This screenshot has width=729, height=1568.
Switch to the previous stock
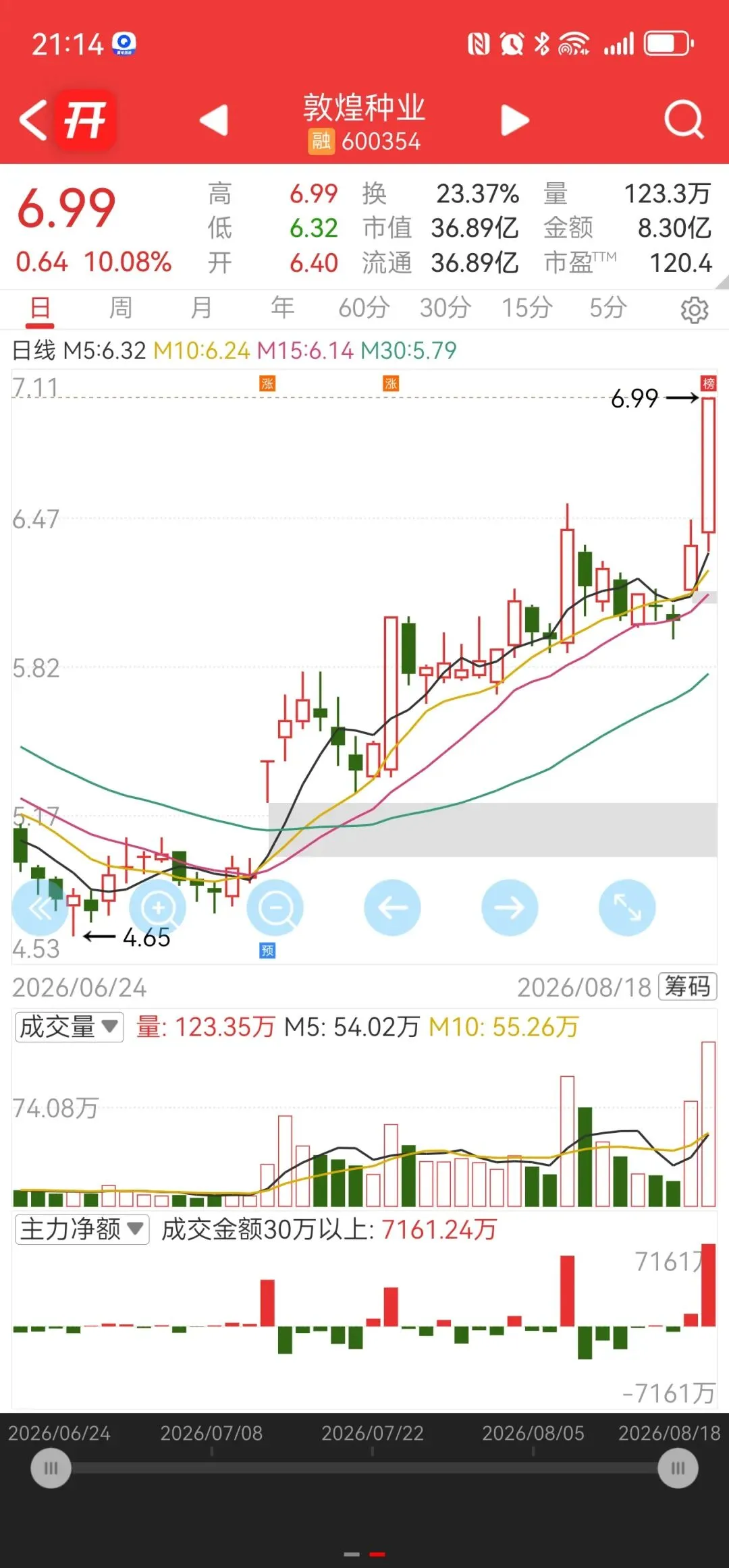[x=214, y=121]
